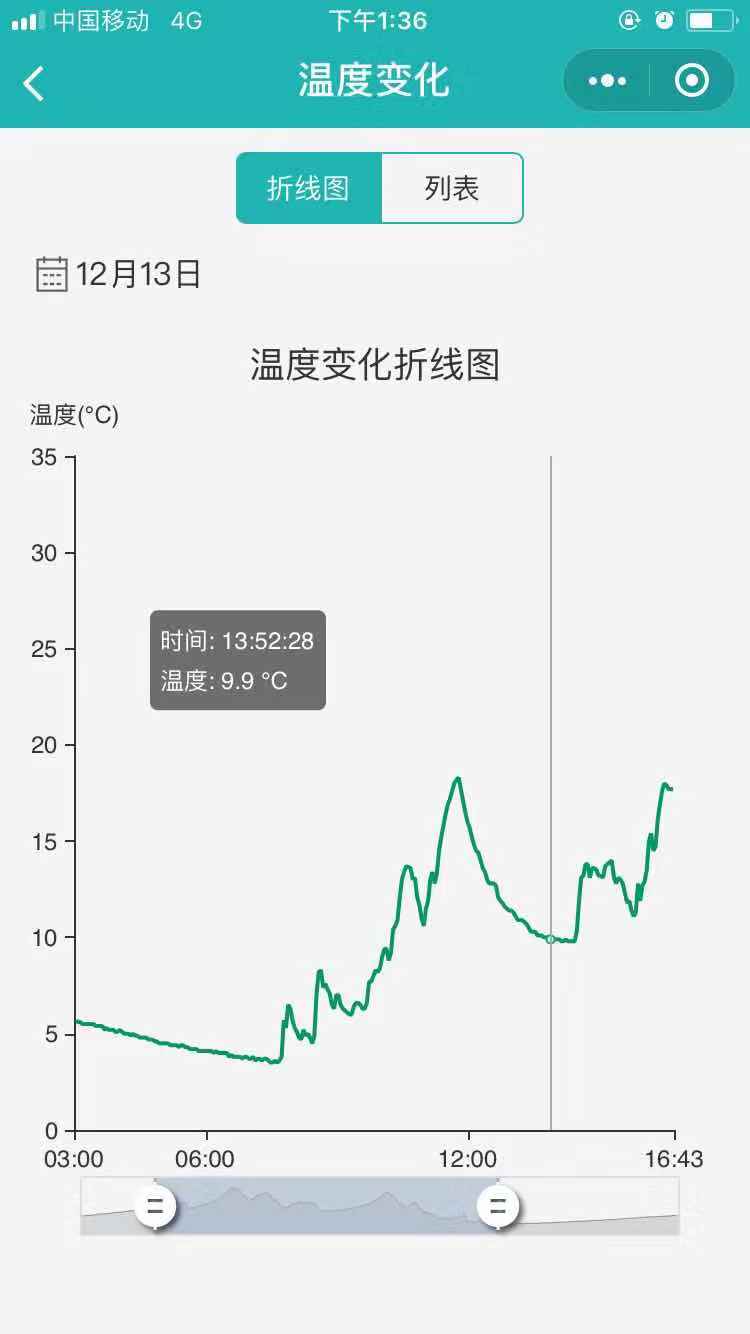Click the 温度(°C) axis title
Image resolution: width=750 pixels, height=1334 pixels.
click(74, 414)
